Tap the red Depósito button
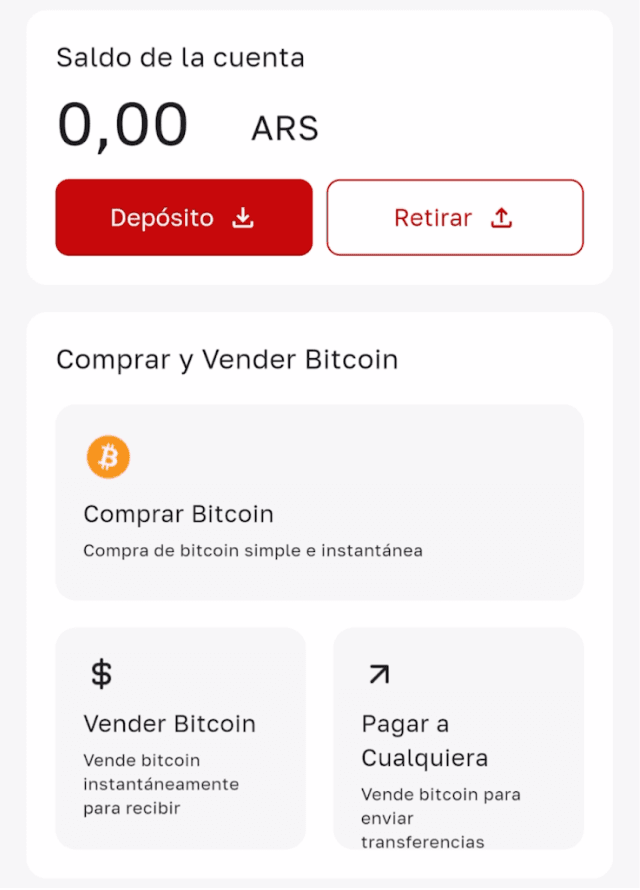Image resolution: width=640 pixels, height=890 pixels. pos(184,218)
